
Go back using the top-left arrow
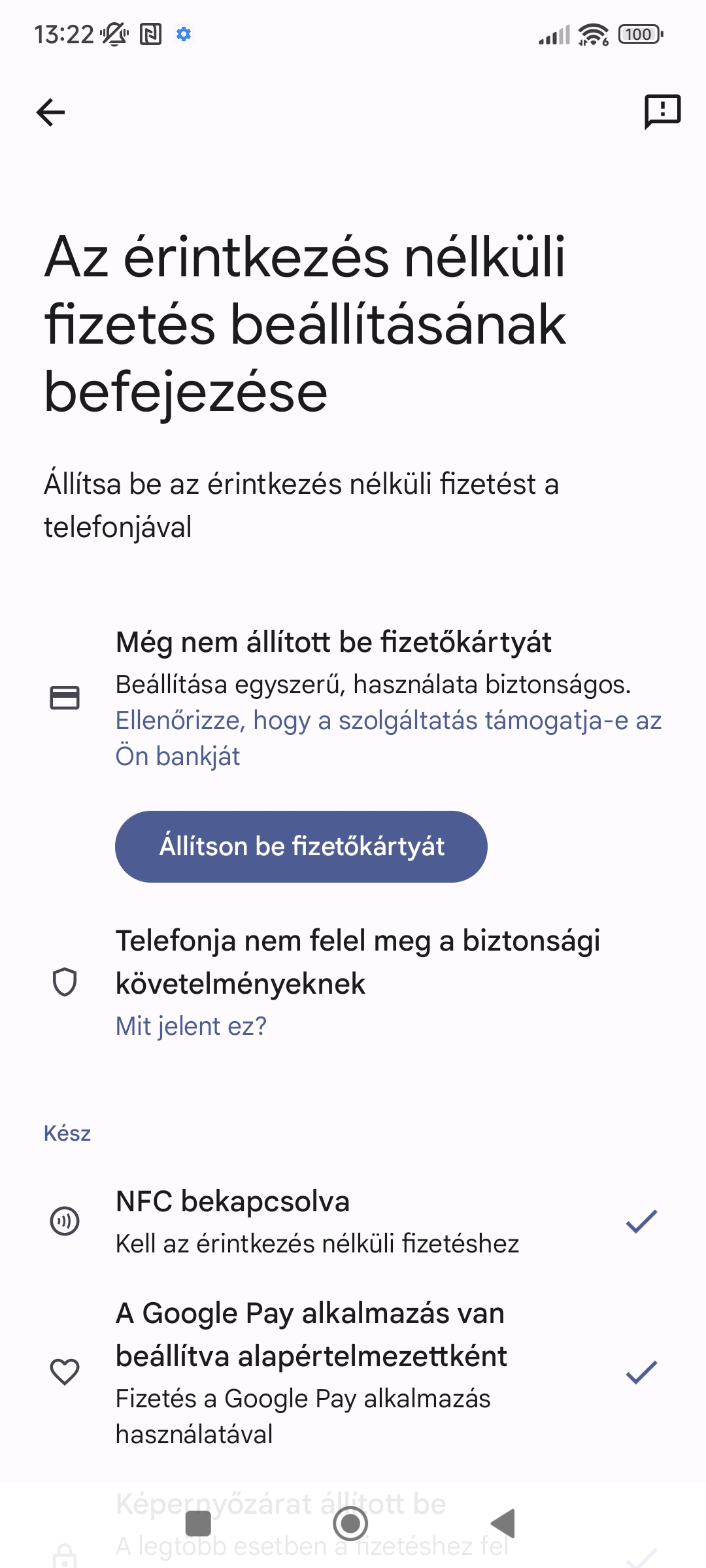[x=50, y=112]
